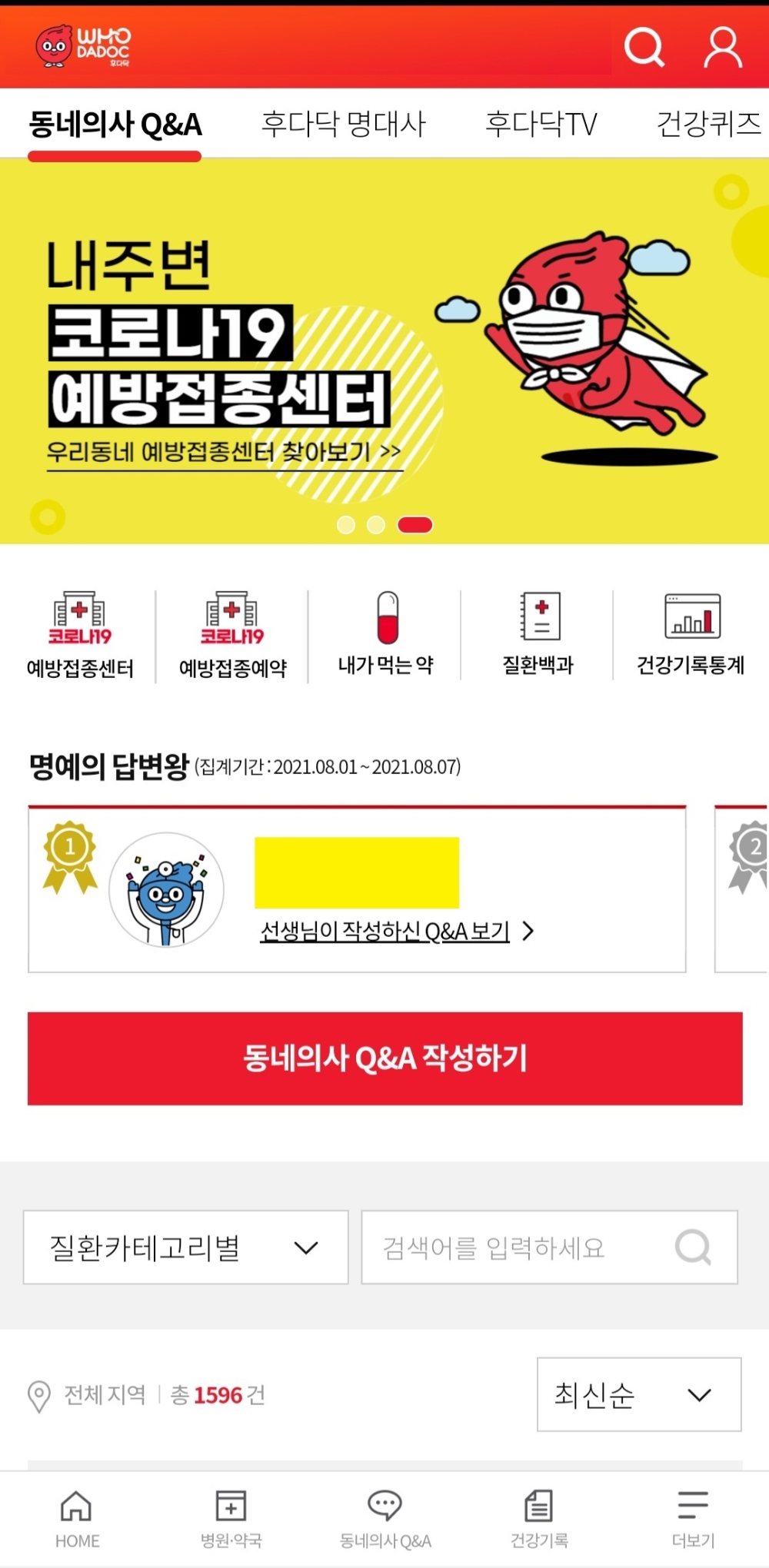Open 건강기록 in bottom navigation

coord(539,1518)
